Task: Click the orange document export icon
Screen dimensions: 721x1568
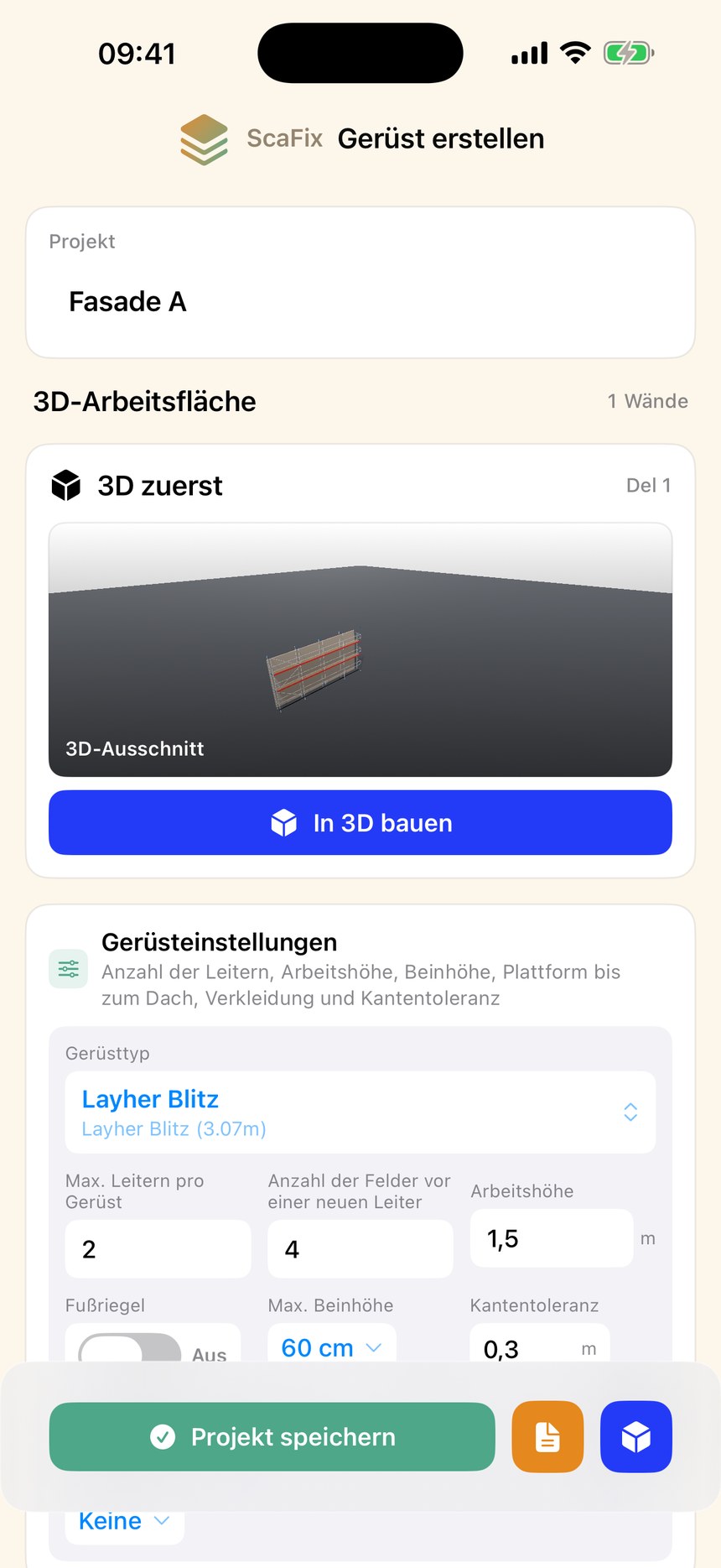Action: click(x=547, y=1437)
